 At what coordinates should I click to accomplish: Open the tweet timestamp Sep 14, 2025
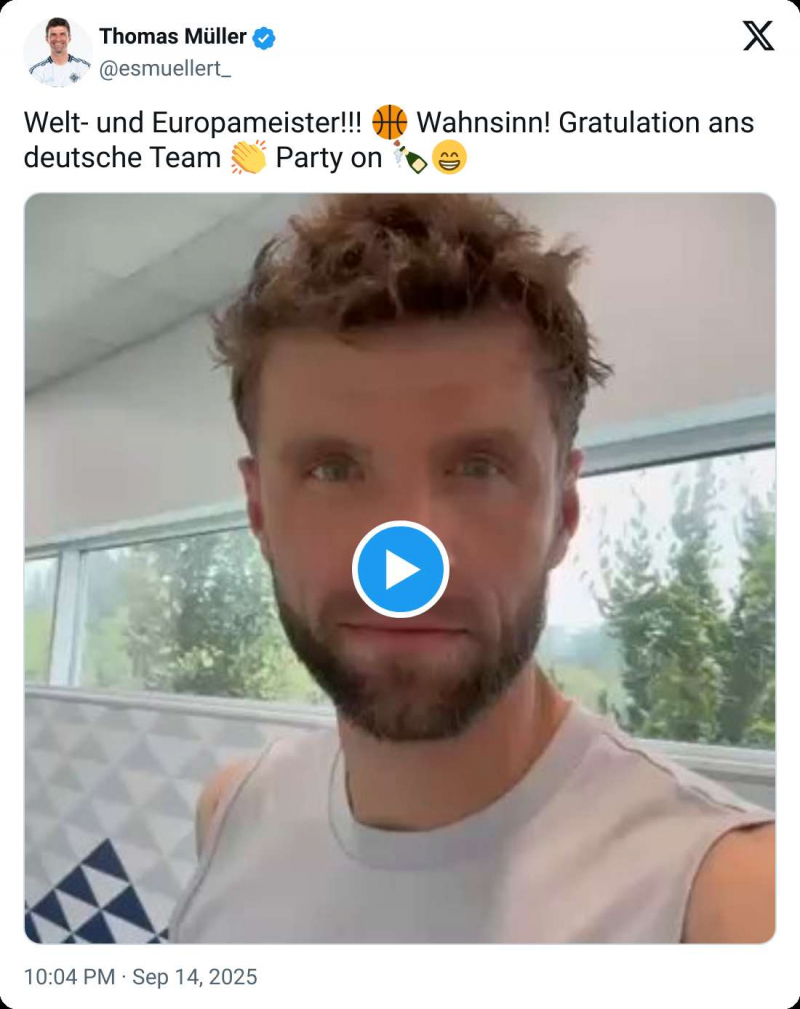click(140, 977)
